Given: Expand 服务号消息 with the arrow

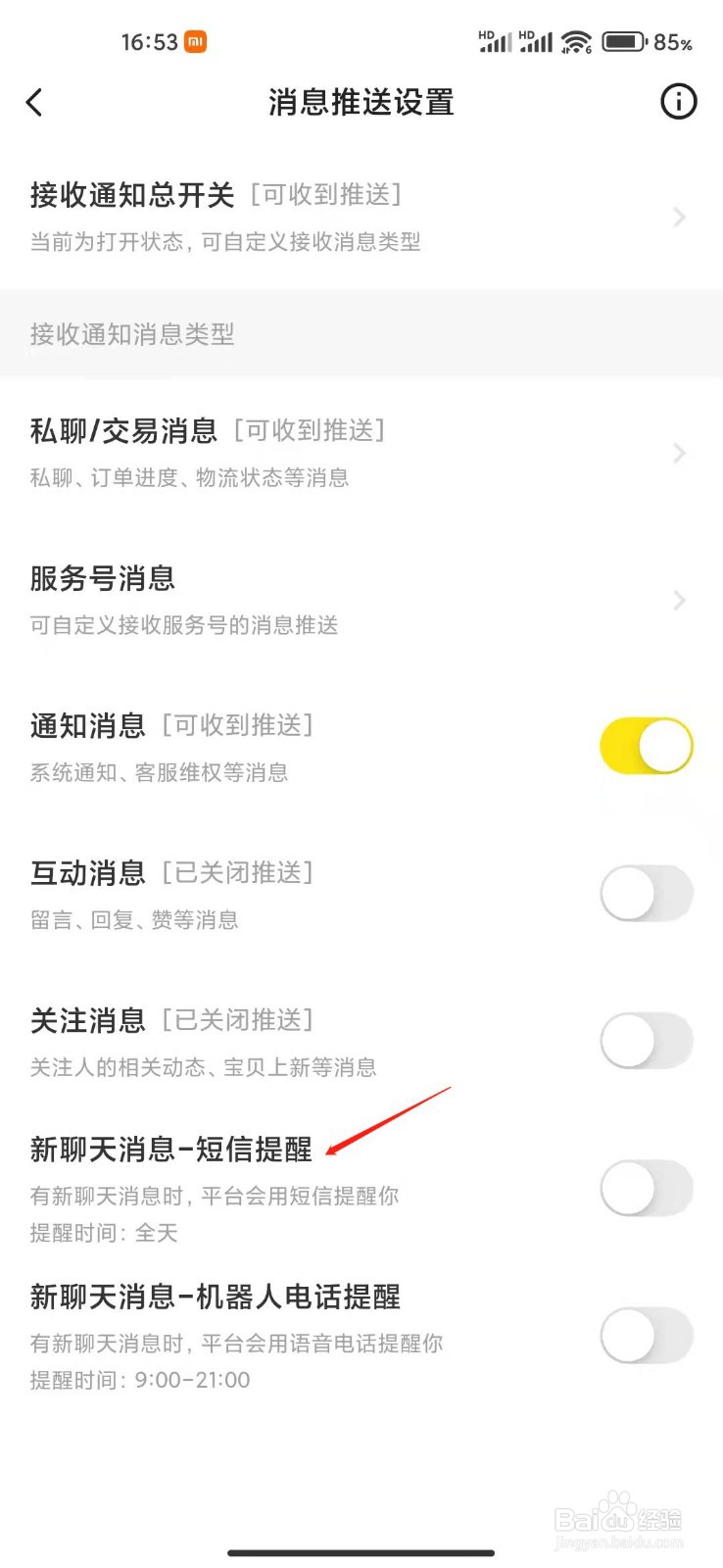Looking at the screenshot, I should pyautogui.click(x=679, y=601).
